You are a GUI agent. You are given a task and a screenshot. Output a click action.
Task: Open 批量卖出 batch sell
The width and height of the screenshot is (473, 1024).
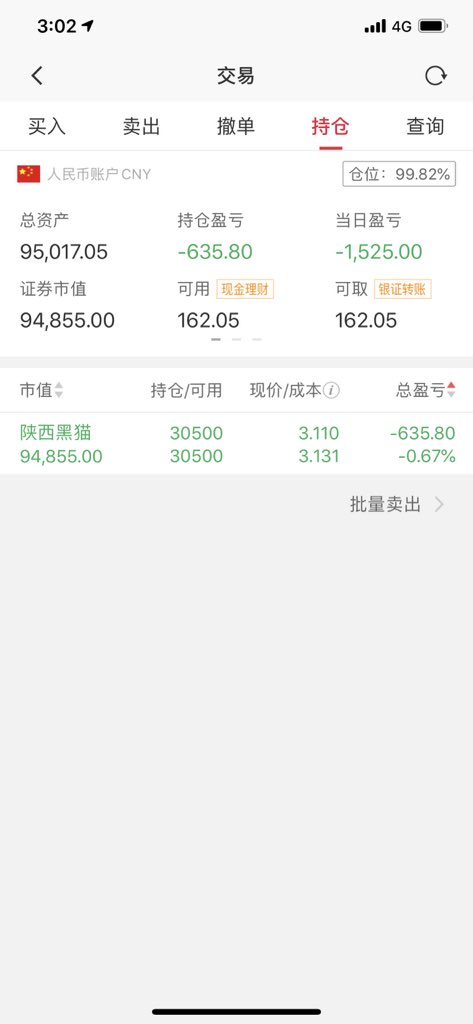[x=397, y=504]
